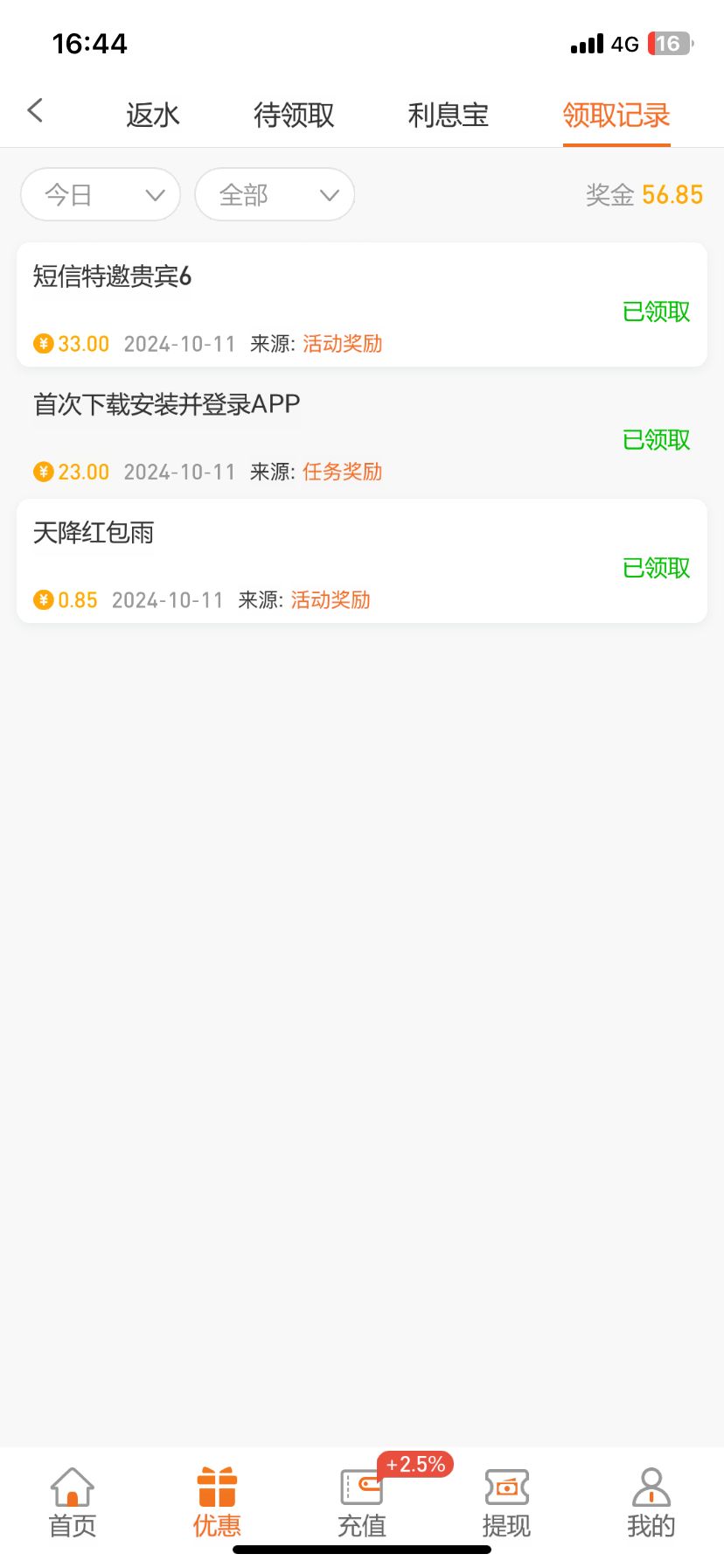Open the 天降红包雨 record

point(362,562)
